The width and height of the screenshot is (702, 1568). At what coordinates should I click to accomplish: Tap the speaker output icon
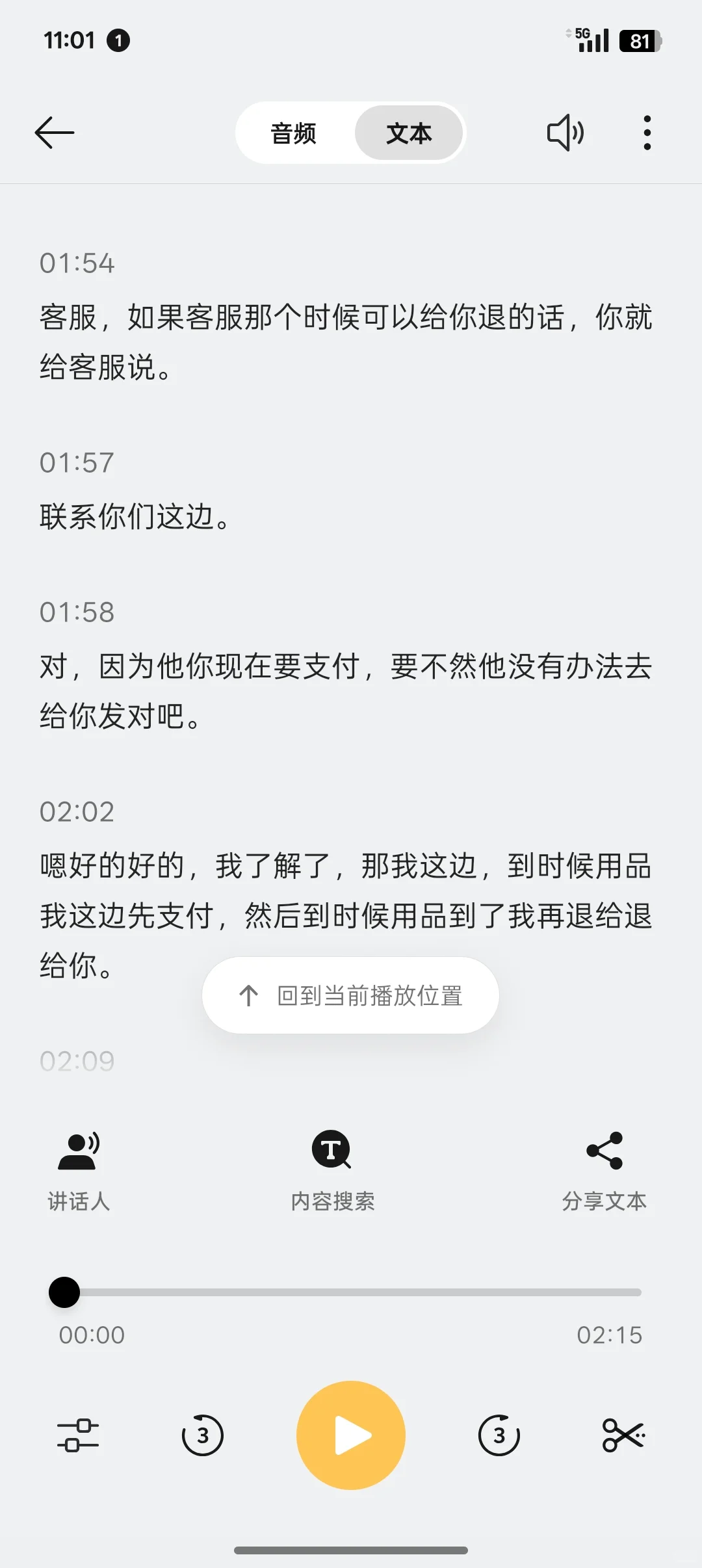(565, 133)
